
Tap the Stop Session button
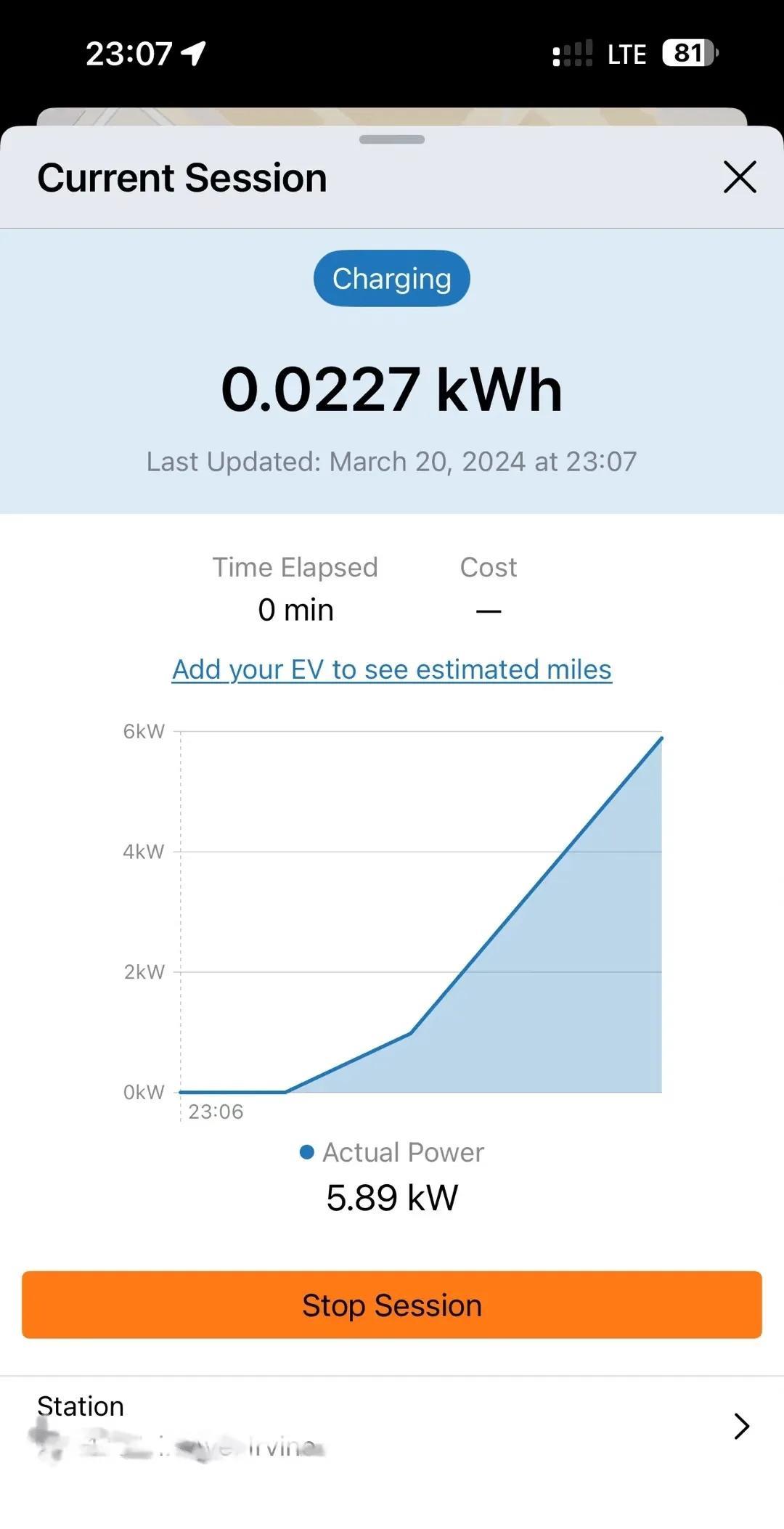click(x=392, y=1305)
